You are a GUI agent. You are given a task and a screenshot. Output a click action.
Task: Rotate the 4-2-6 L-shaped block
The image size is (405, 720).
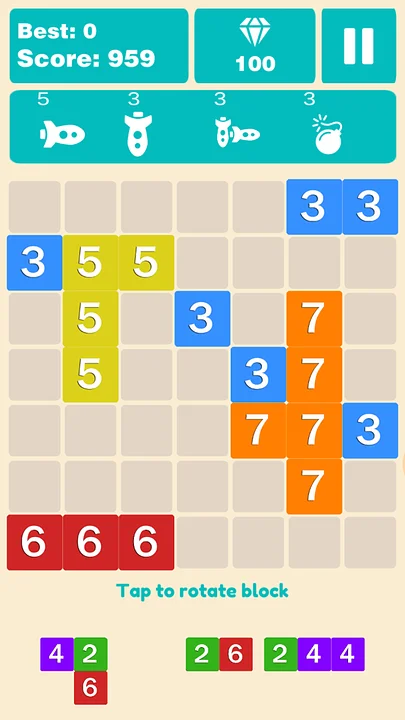coord(74,671)
